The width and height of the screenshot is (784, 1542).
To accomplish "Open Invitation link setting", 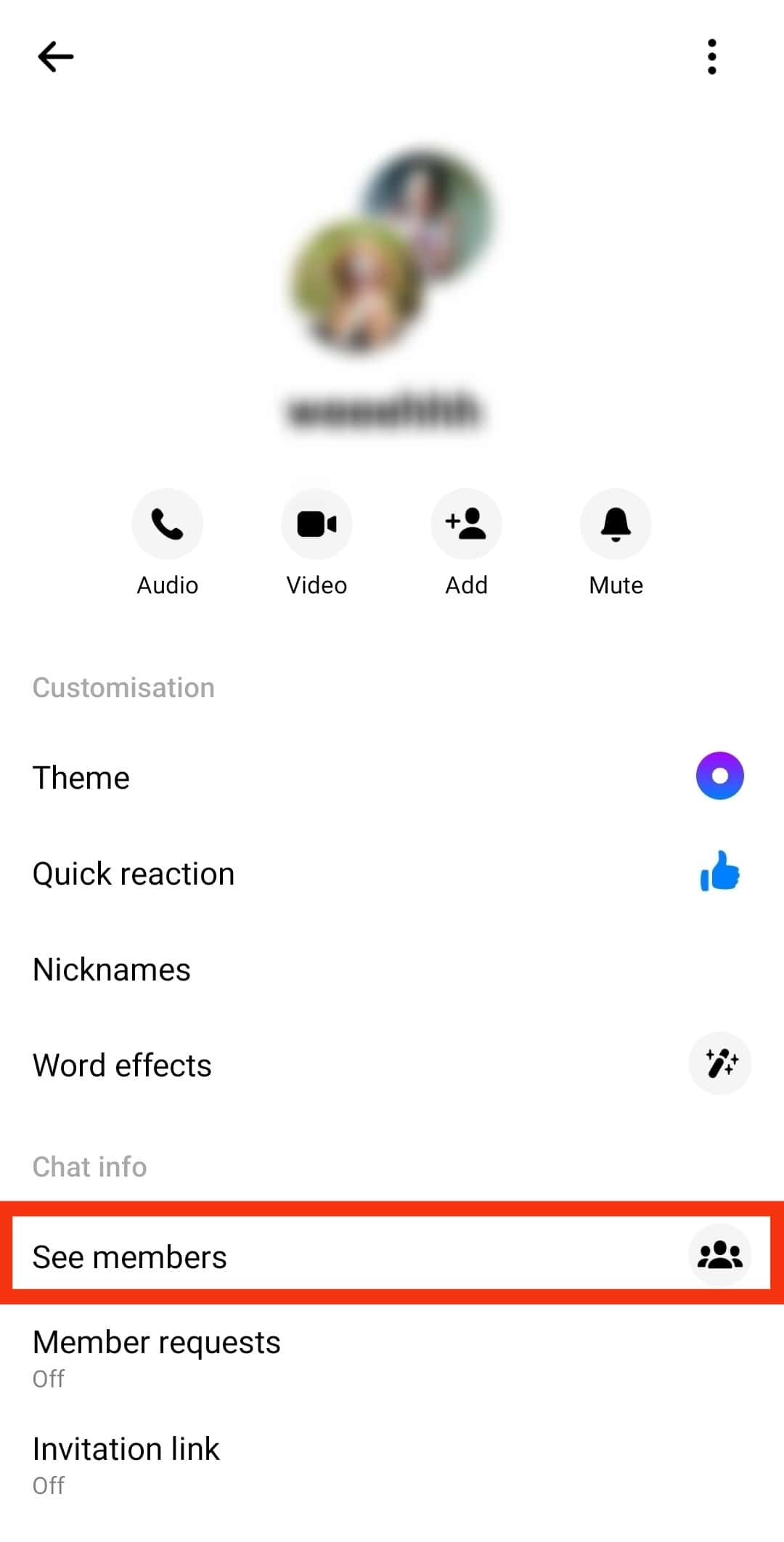I will click(x=392, y=1464).
